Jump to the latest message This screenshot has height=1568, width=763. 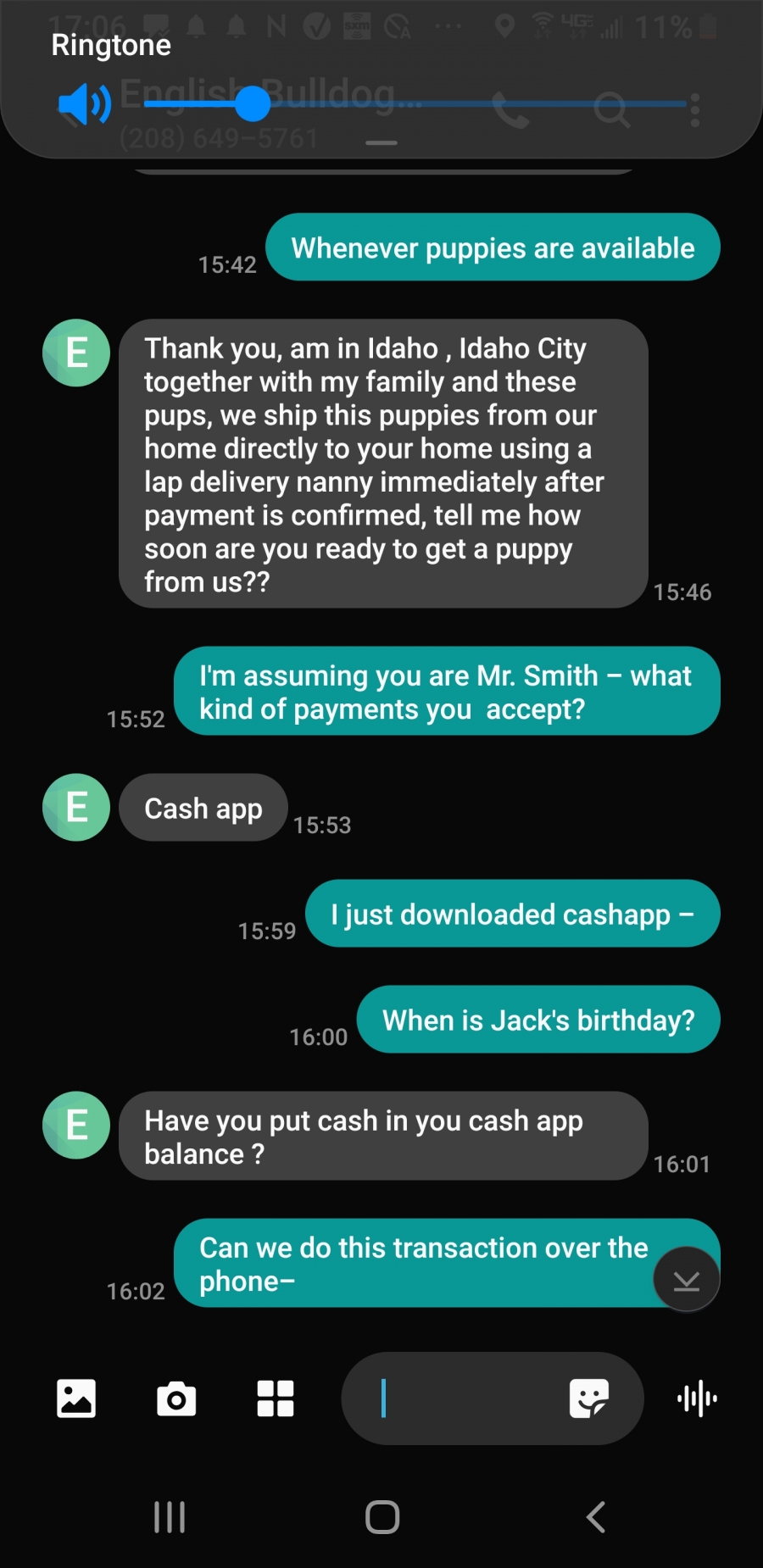pos(687,1280)
